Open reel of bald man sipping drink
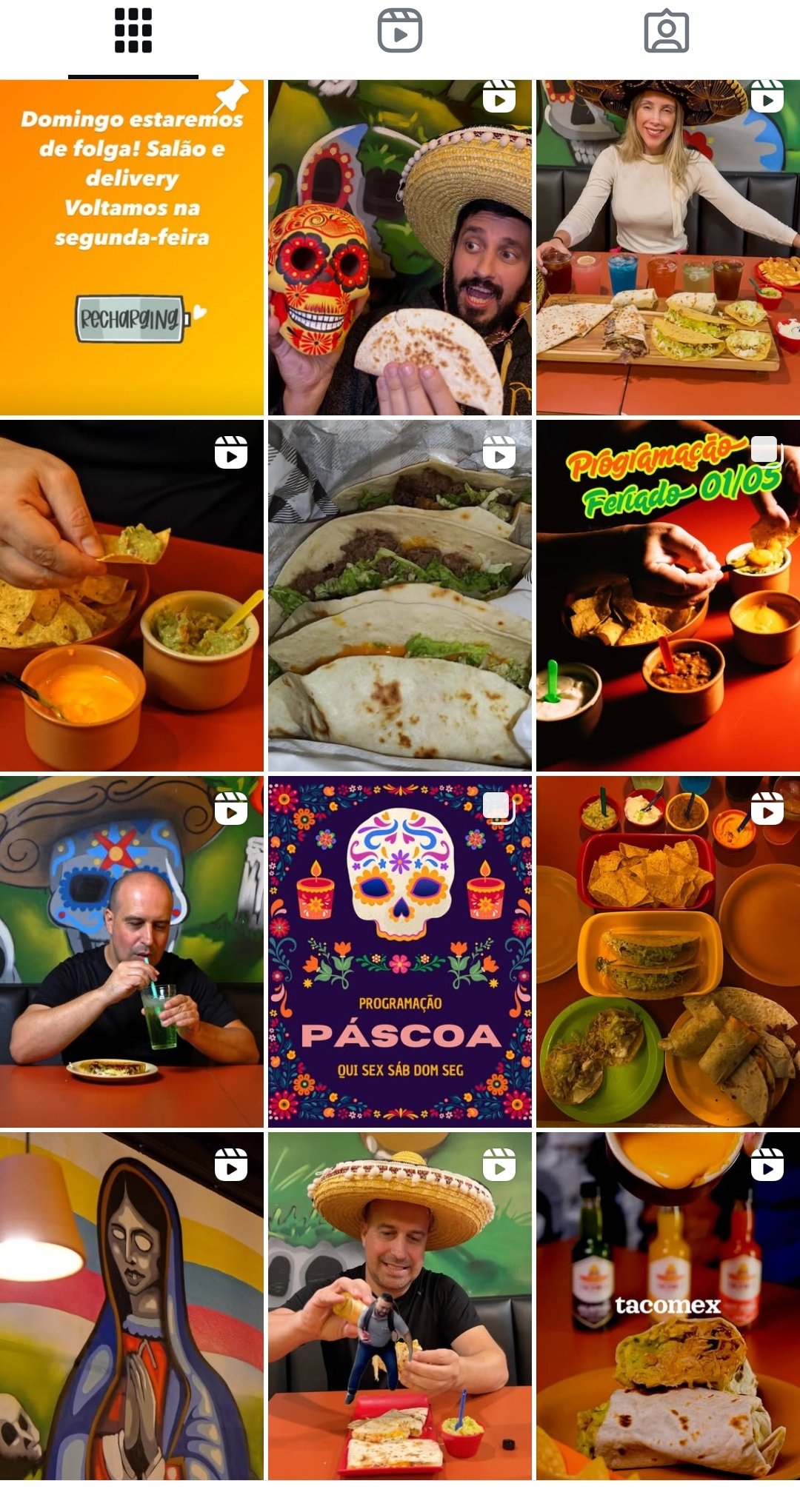Image resolution: width=800 pixels, height=1512 pixels. click(x=132, y=951)
